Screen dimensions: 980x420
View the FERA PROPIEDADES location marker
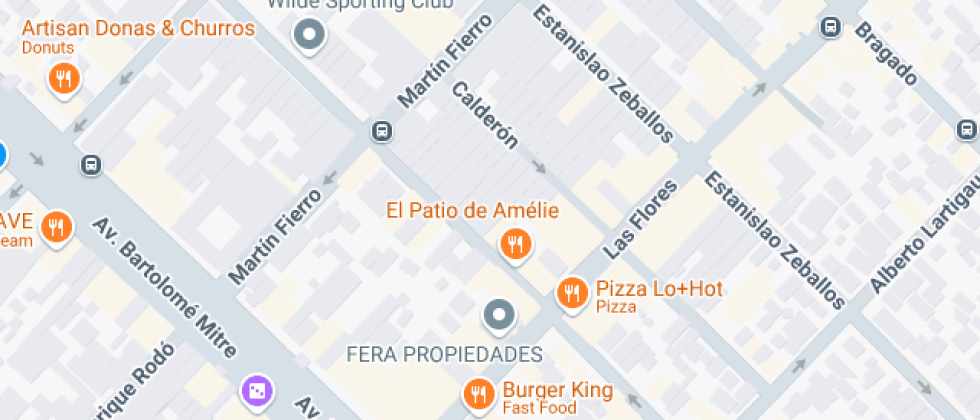point(498,316)
